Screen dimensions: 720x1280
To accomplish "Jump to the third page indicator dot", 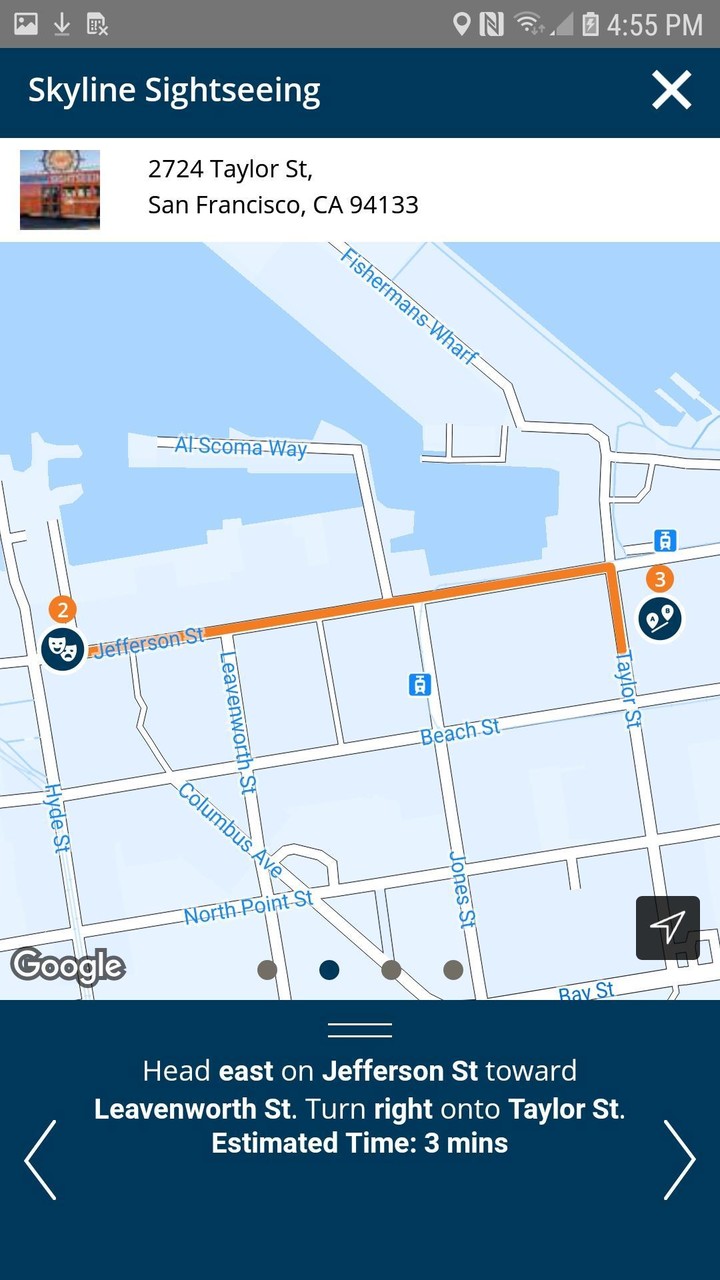I will [391, 969].
